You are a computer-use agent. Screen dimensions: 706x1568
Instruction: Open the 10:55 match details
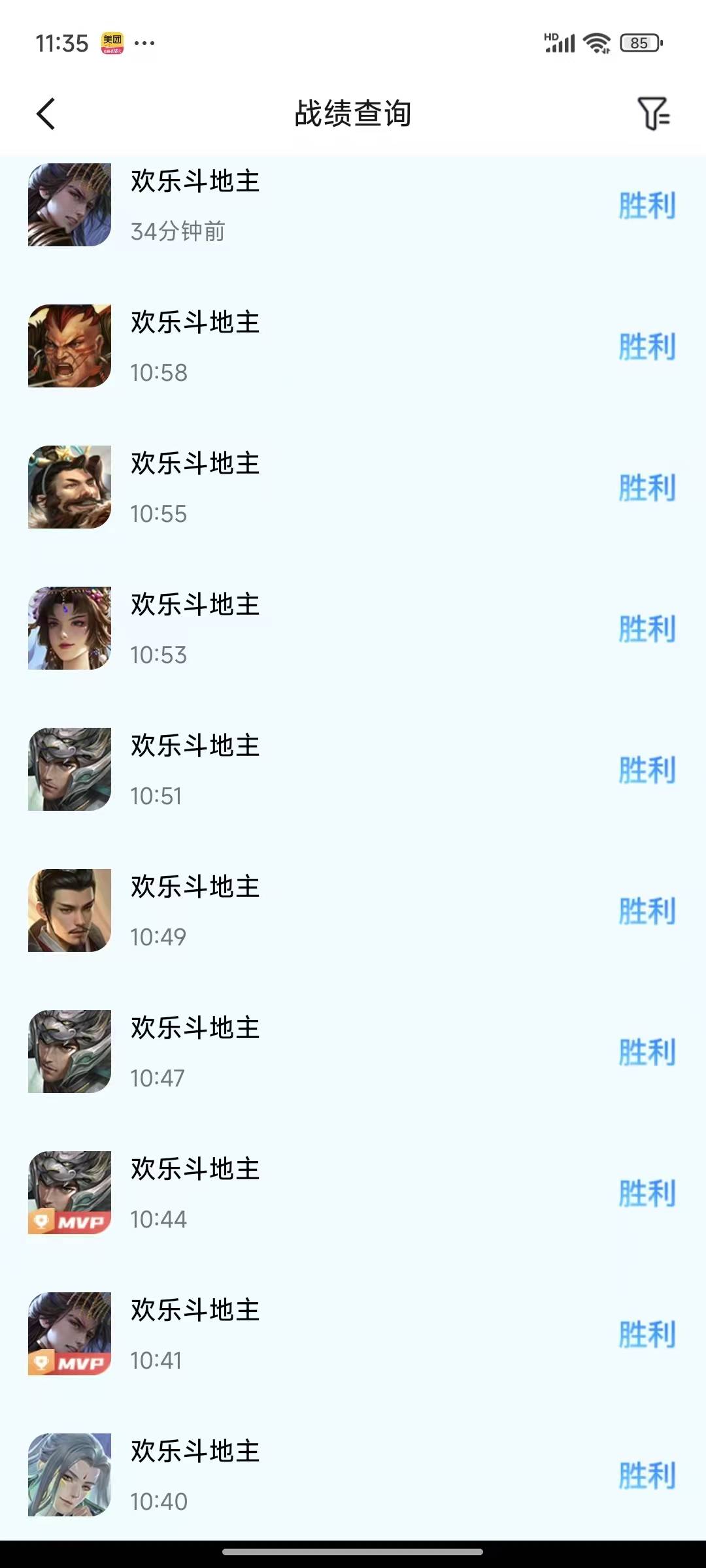pyautogui.click(x=353, y=487)
